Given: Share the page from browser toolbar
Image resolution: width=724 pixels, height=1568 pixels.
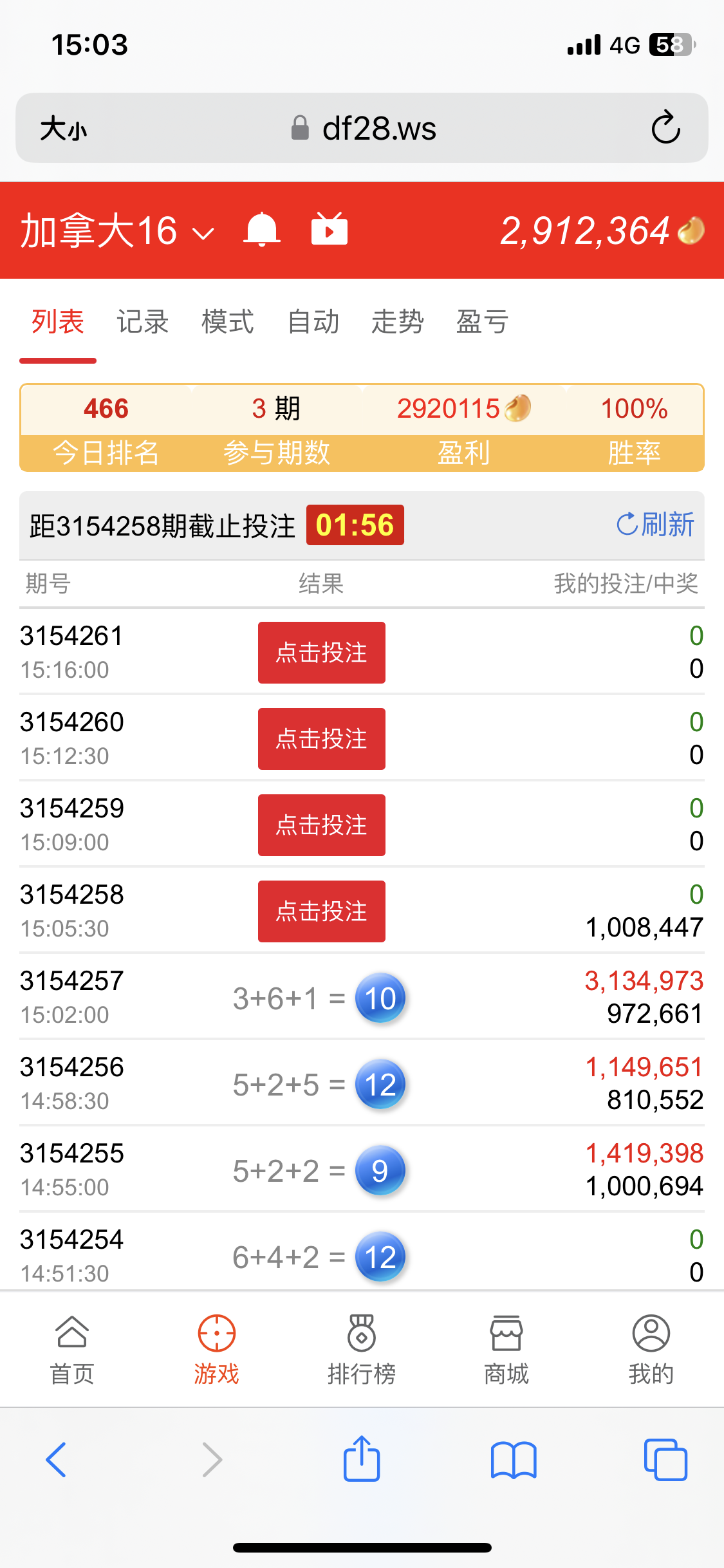Looking at the screenshot, I should pyautogui.click(x=362, y=1459).
